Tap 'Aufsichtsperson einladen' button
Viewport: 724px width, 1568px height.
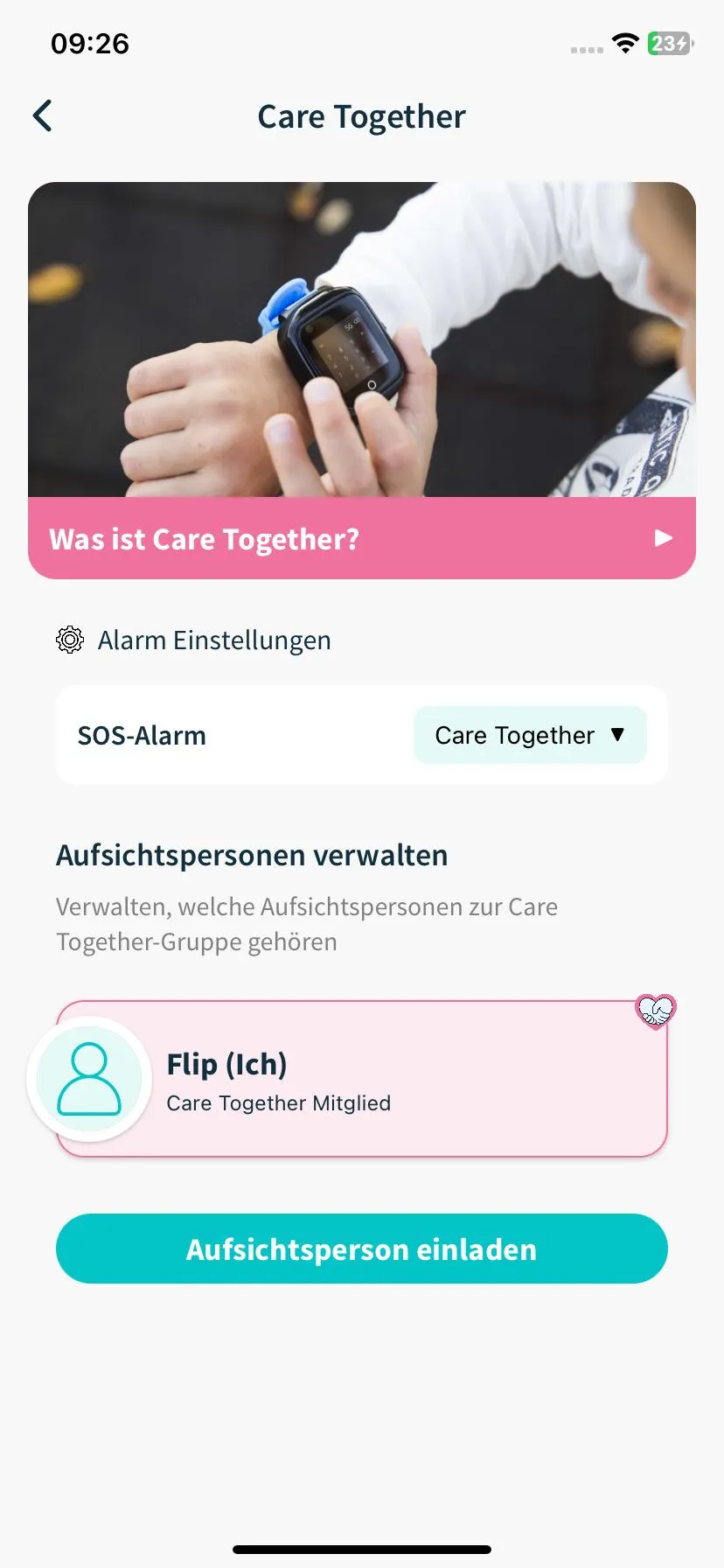coord(362,1249)
